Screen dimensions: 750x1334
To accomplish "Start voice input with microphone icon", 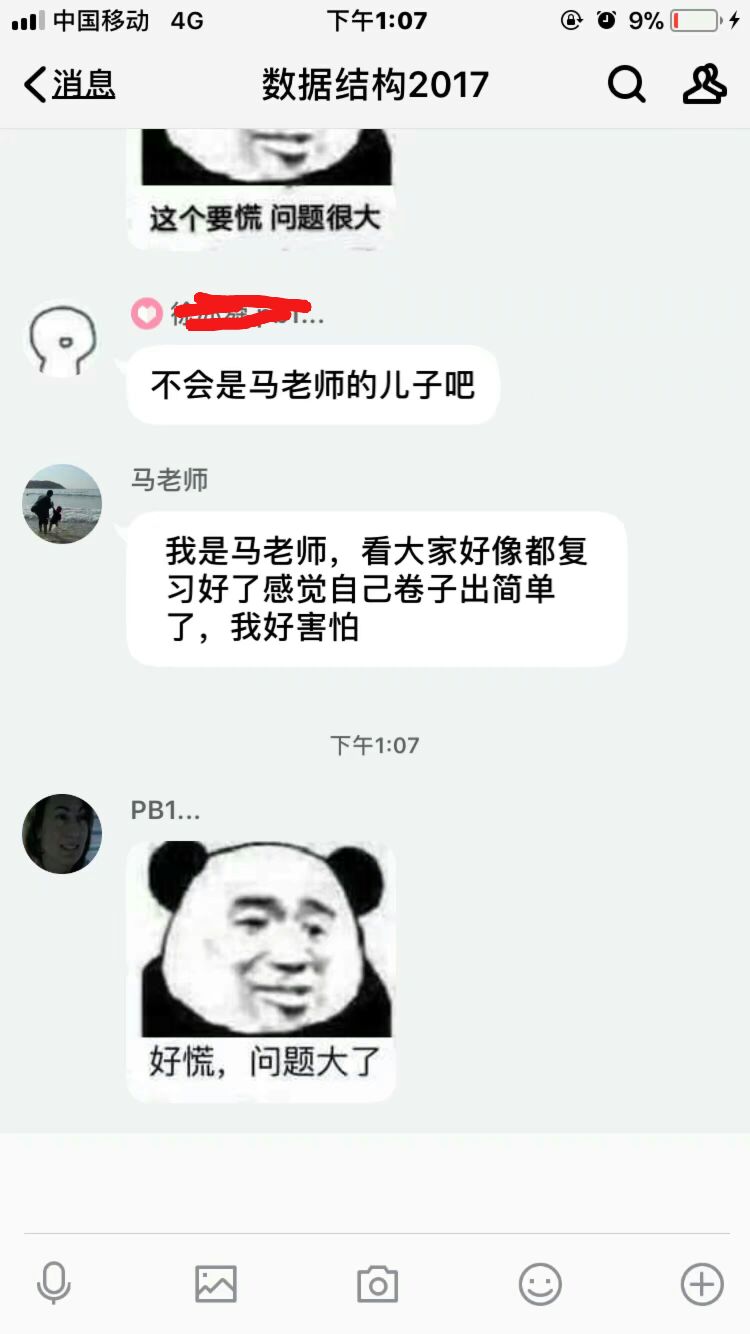I will coord(54,1283).
